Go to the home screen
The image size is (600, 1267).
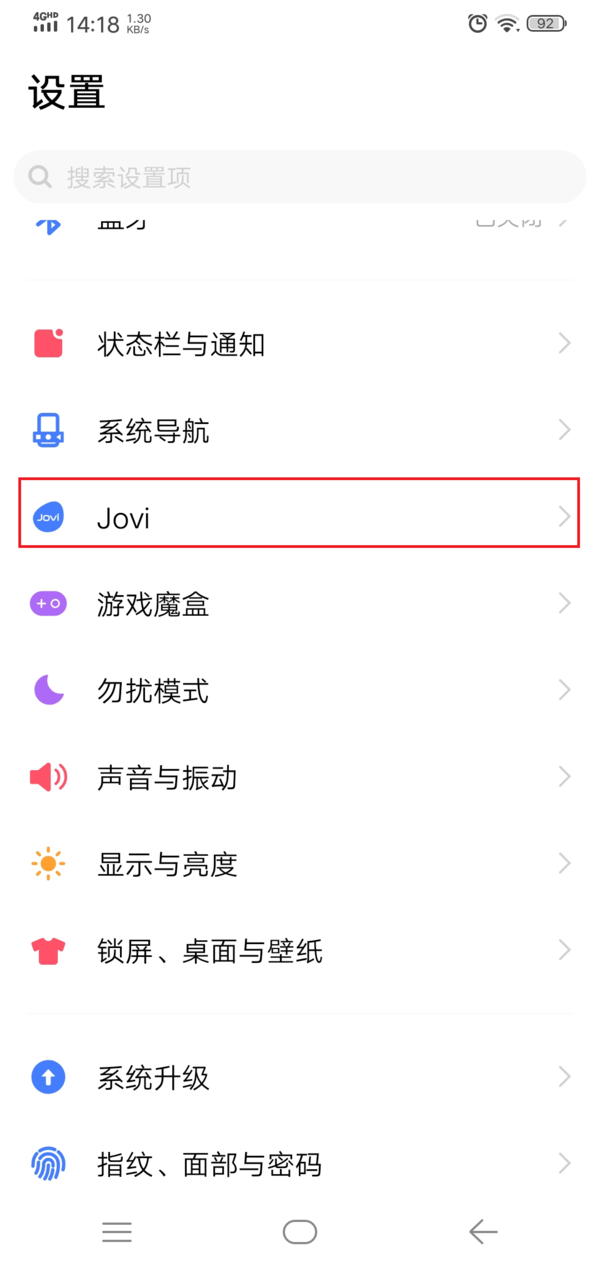[x=300, y=1232]
